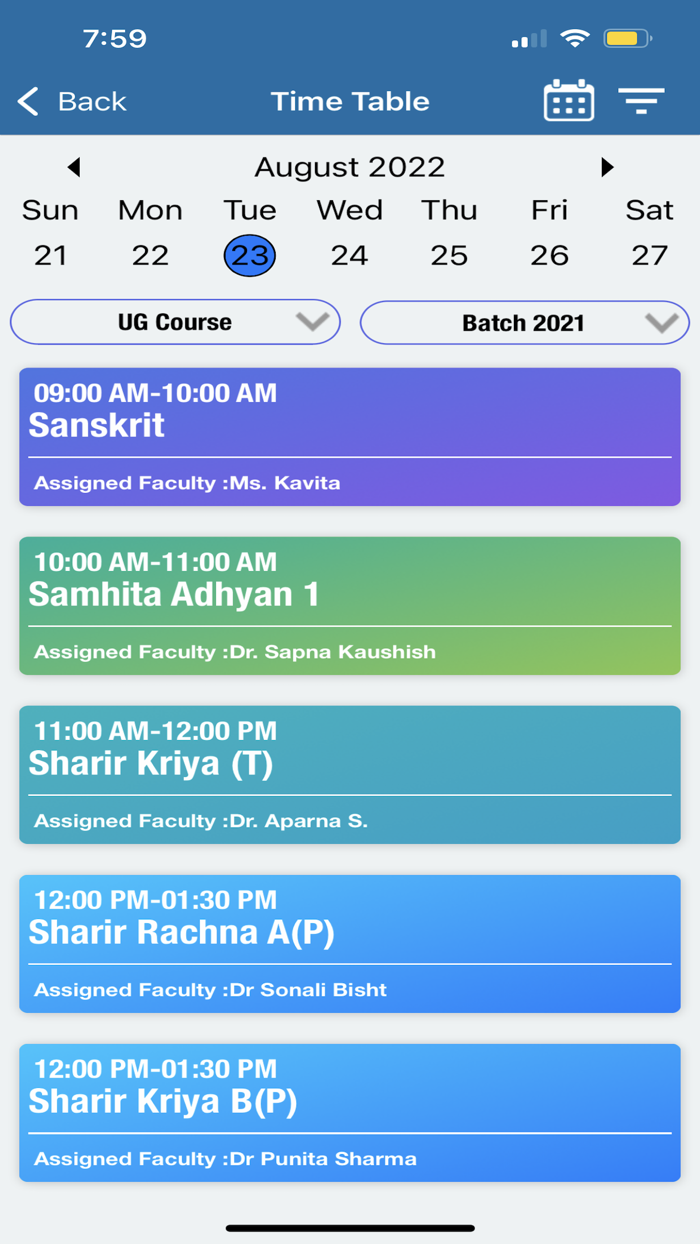
Task: Open the Sharir Kriya B(P) class card
Action: click(350, 1113)
